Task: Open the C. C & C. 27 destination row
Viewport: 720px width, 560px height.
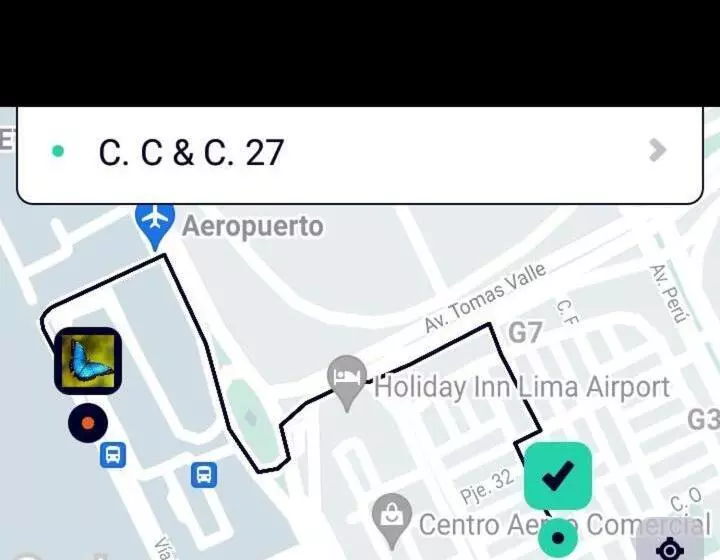Action: tap(360, 152)
